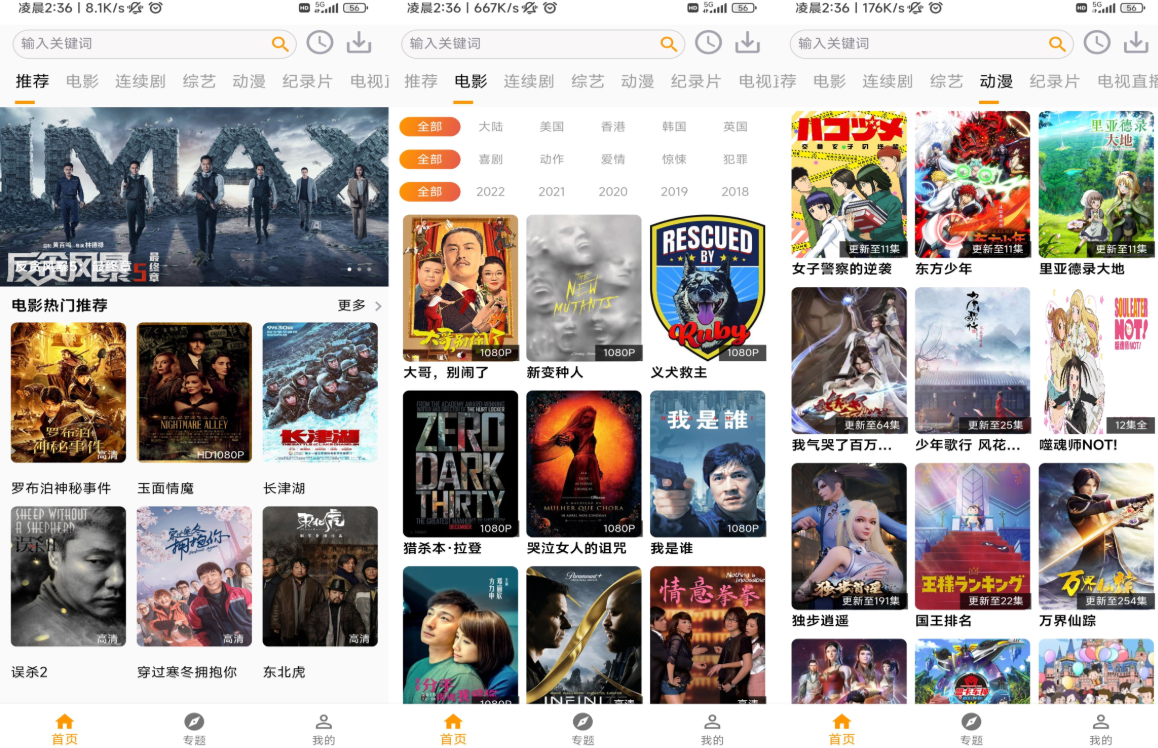Open the movie 我是谁

coord(707,464)
